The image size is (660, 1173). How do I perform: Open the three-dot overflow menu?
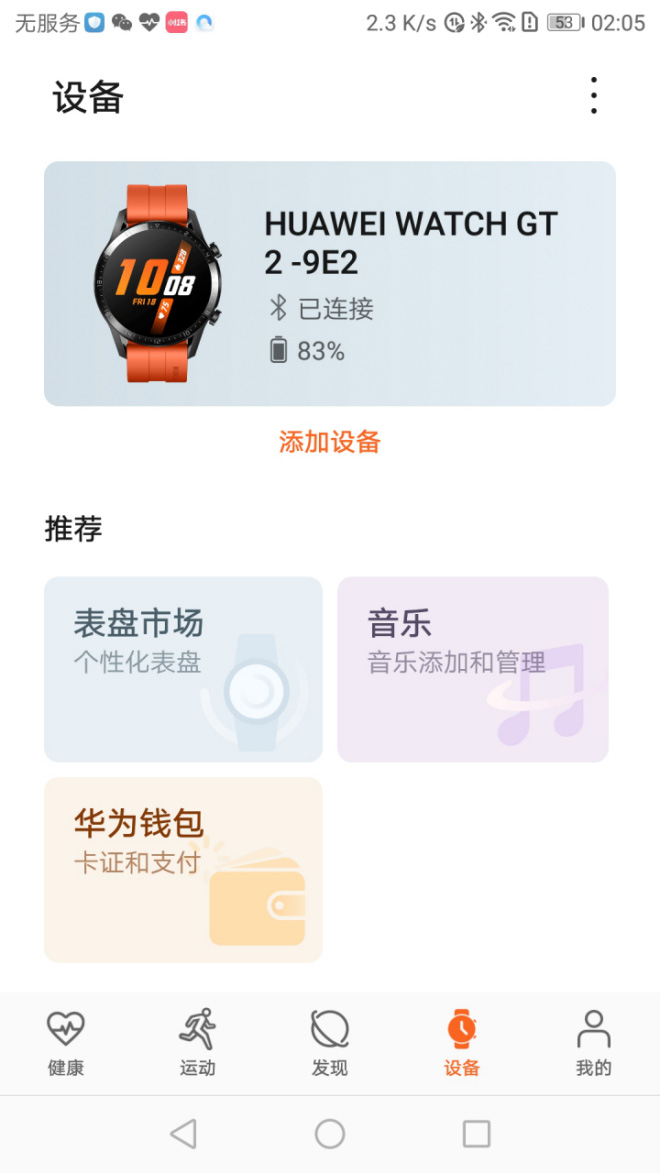(594, 96)
